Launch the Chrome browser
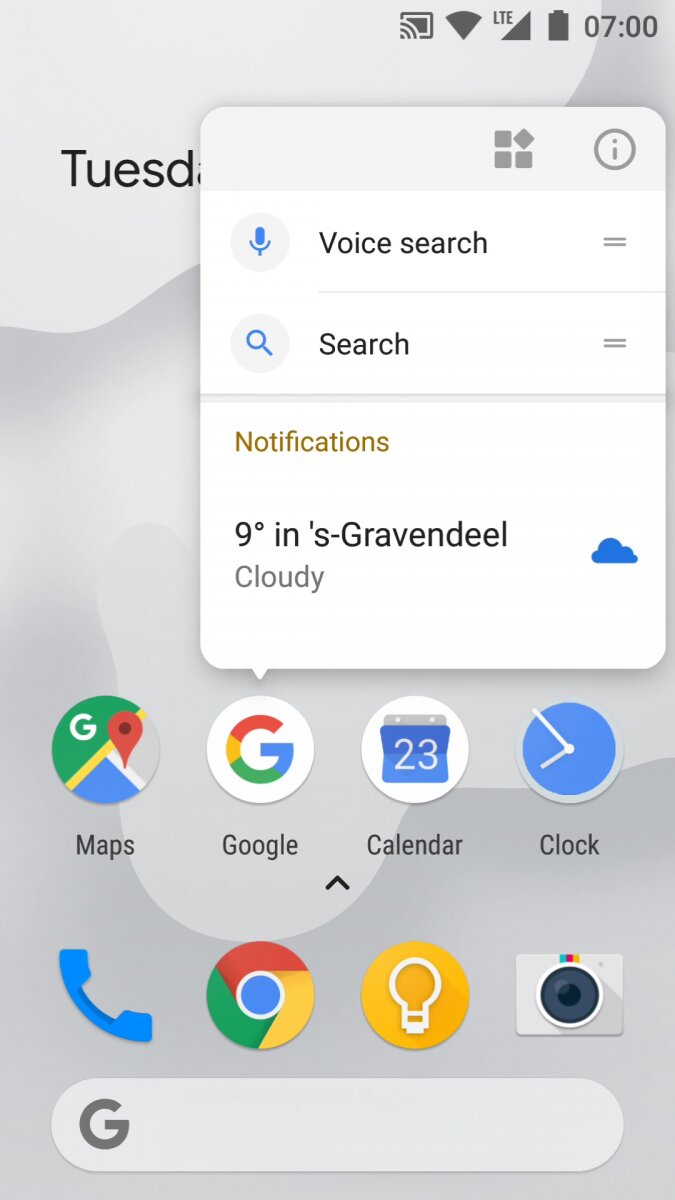The height and width of the screenshot is (1200, 675). 260,995
